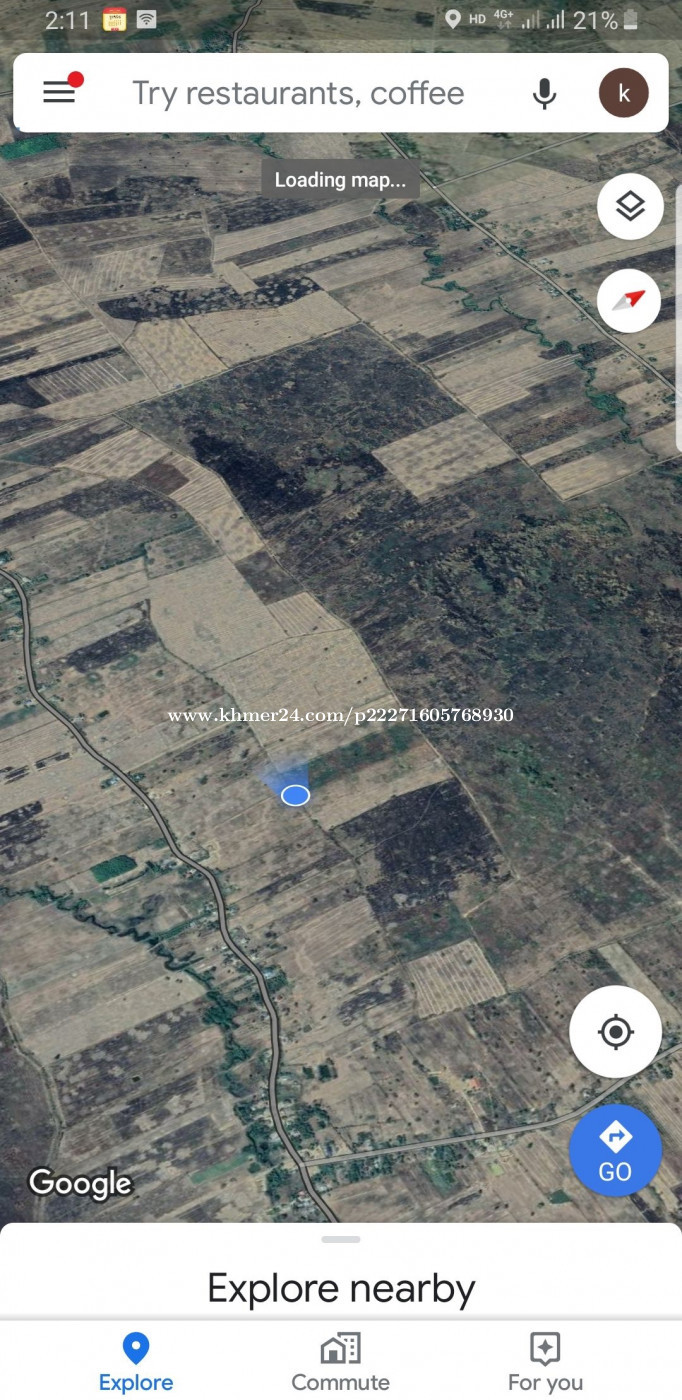
Task: Switch to the Explore tab
Action: pos(136,1362)
